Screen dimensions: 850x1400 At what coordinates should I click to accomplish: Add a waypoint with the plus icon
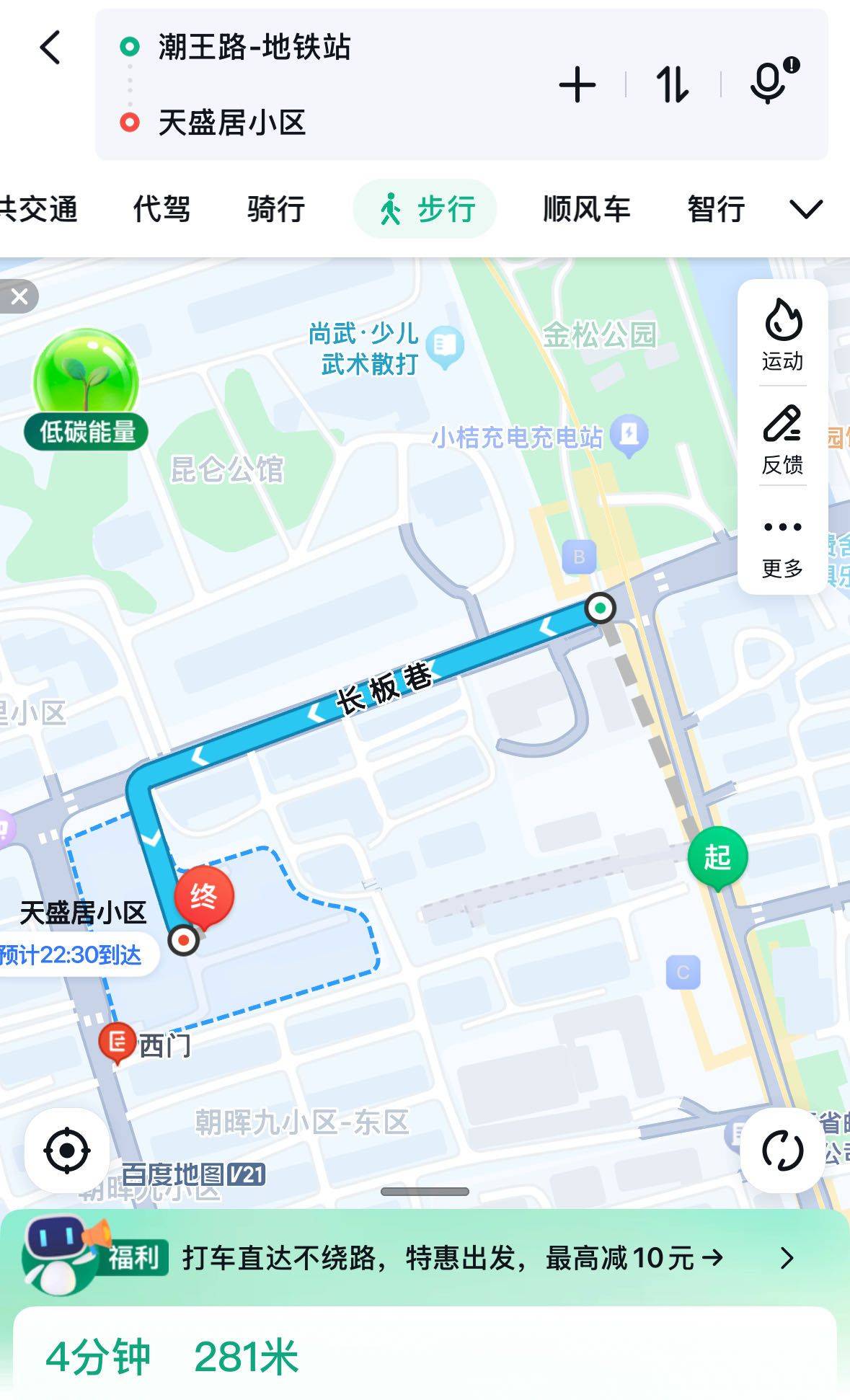pyautogui.click(x=577, y=85)
